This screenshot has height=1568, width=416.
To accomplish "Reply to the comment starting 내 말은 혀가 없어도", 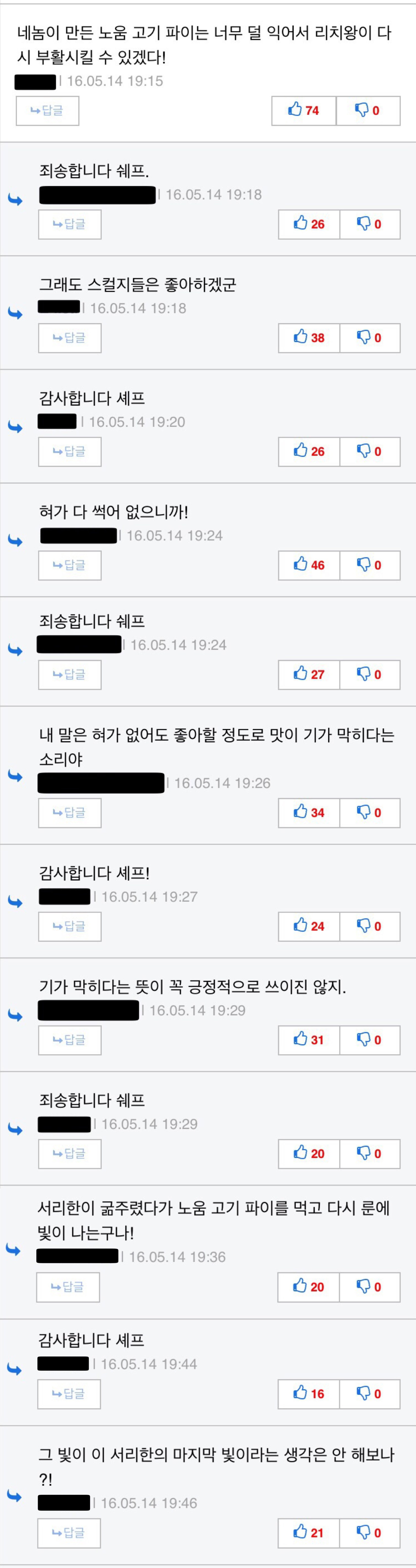I will [x=69, y=813].
